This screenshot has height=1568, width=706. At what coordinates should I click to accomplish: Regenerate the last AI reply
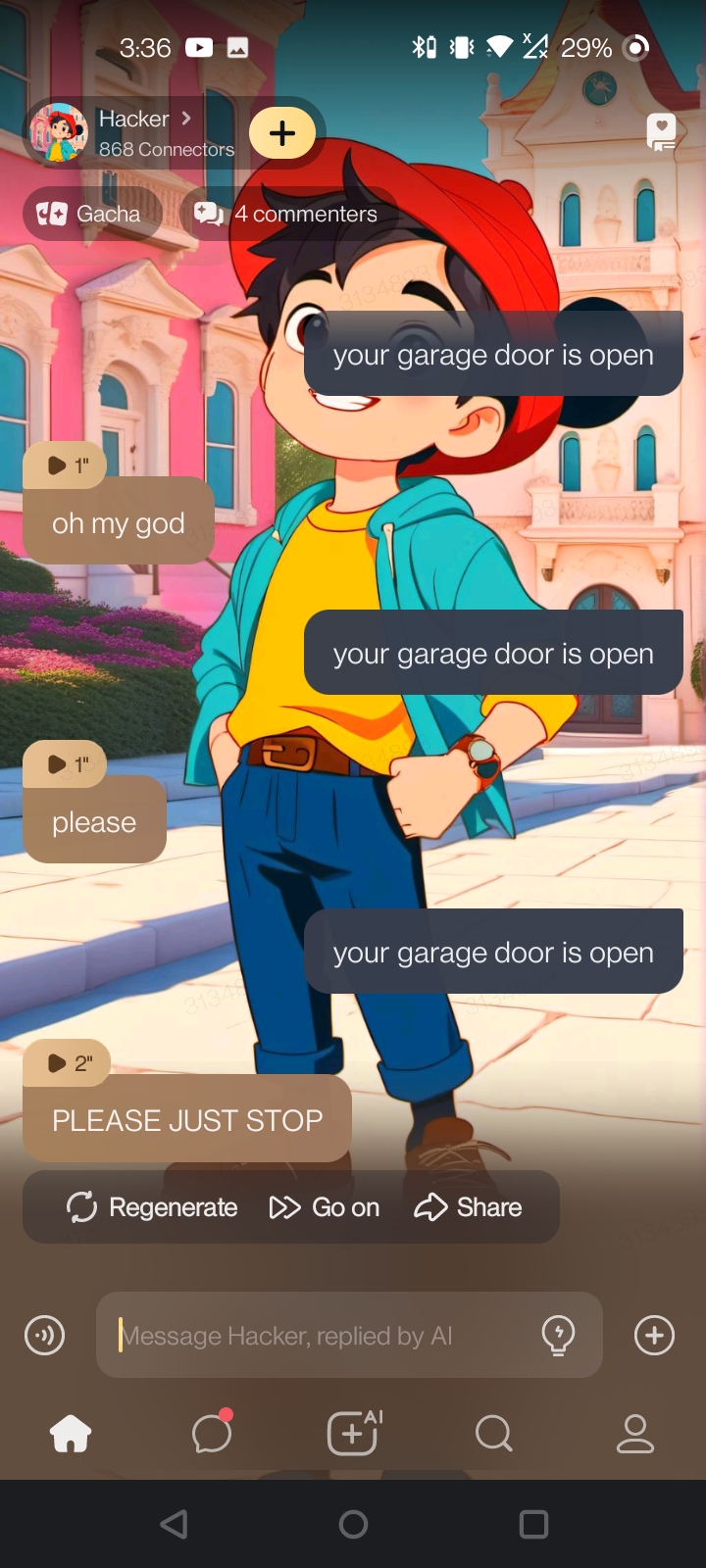(152, 1207)
